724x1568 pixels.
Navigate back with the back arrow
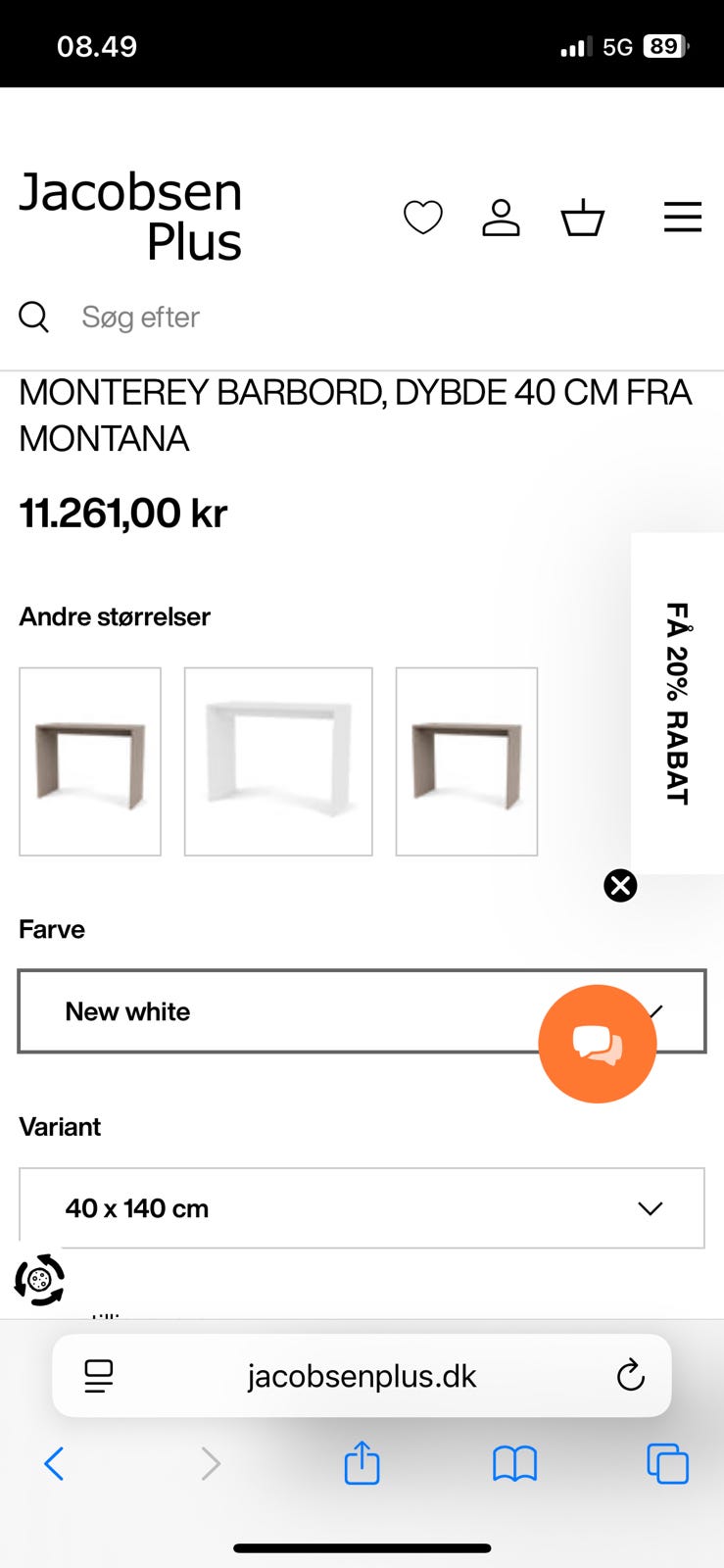(54, 1463)
